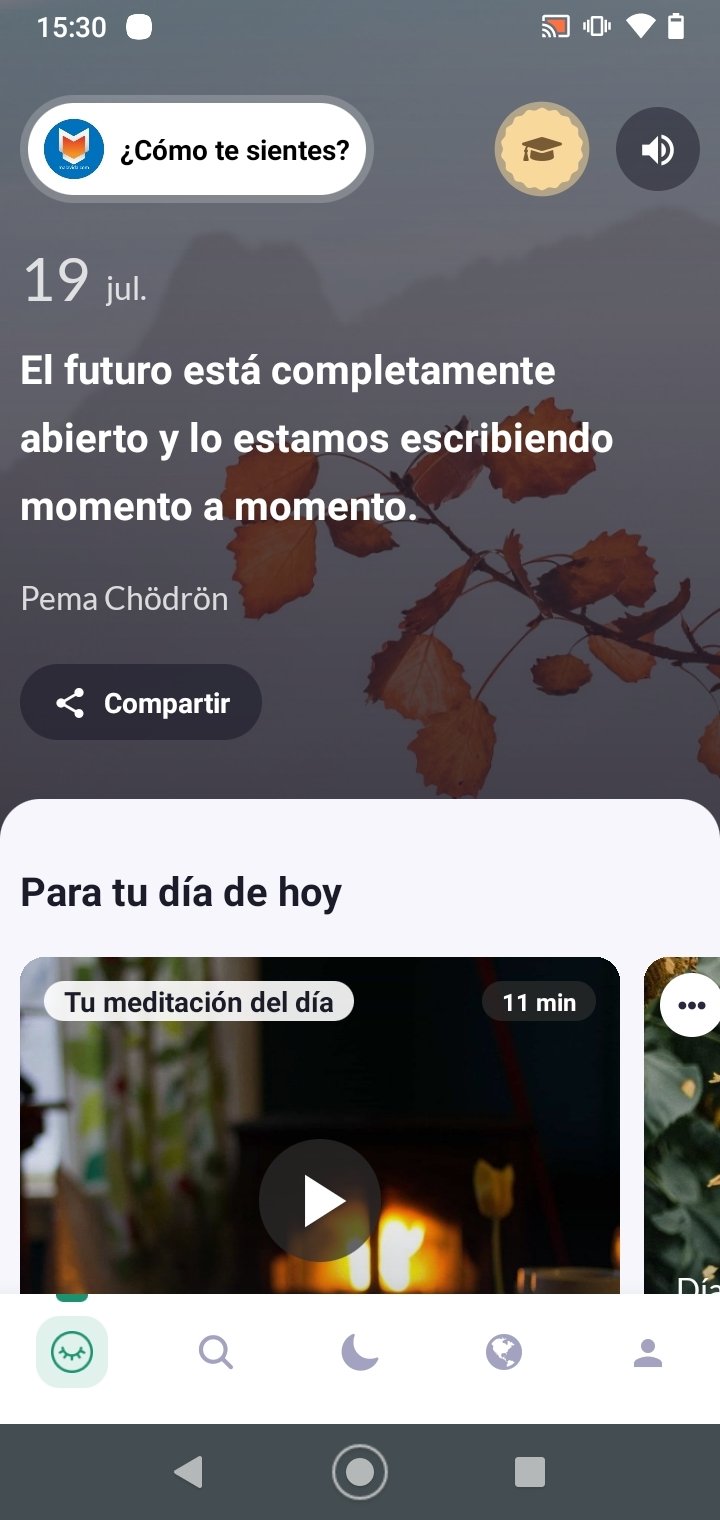Tap the speaker sound icon

pyautogui.click(x=658, y=150)
